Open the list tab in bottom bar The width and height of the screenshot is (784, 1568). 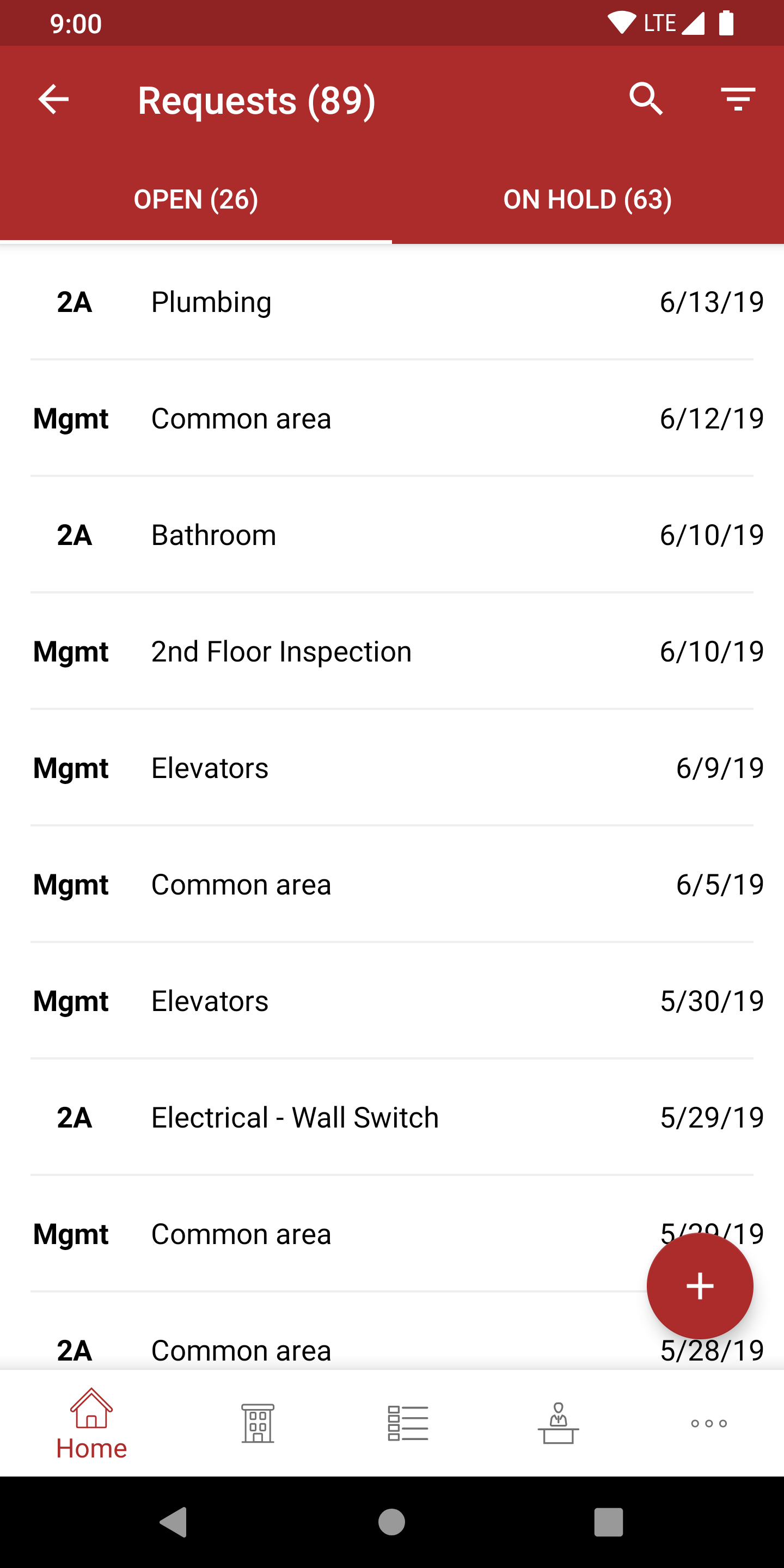[x=408, y=1423]
